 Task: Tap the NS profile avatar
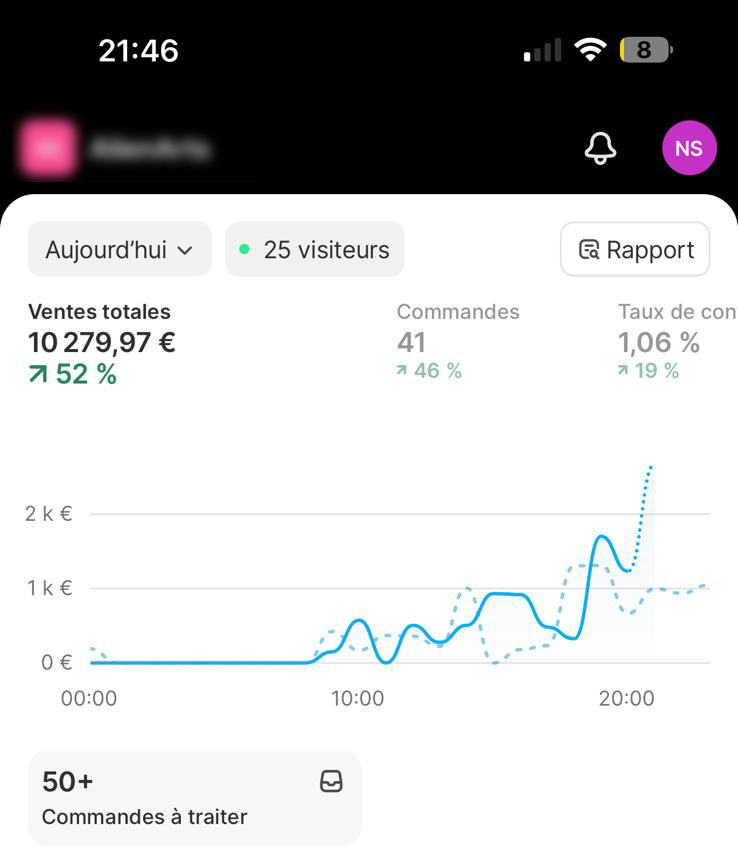click(x=690, y=147)
